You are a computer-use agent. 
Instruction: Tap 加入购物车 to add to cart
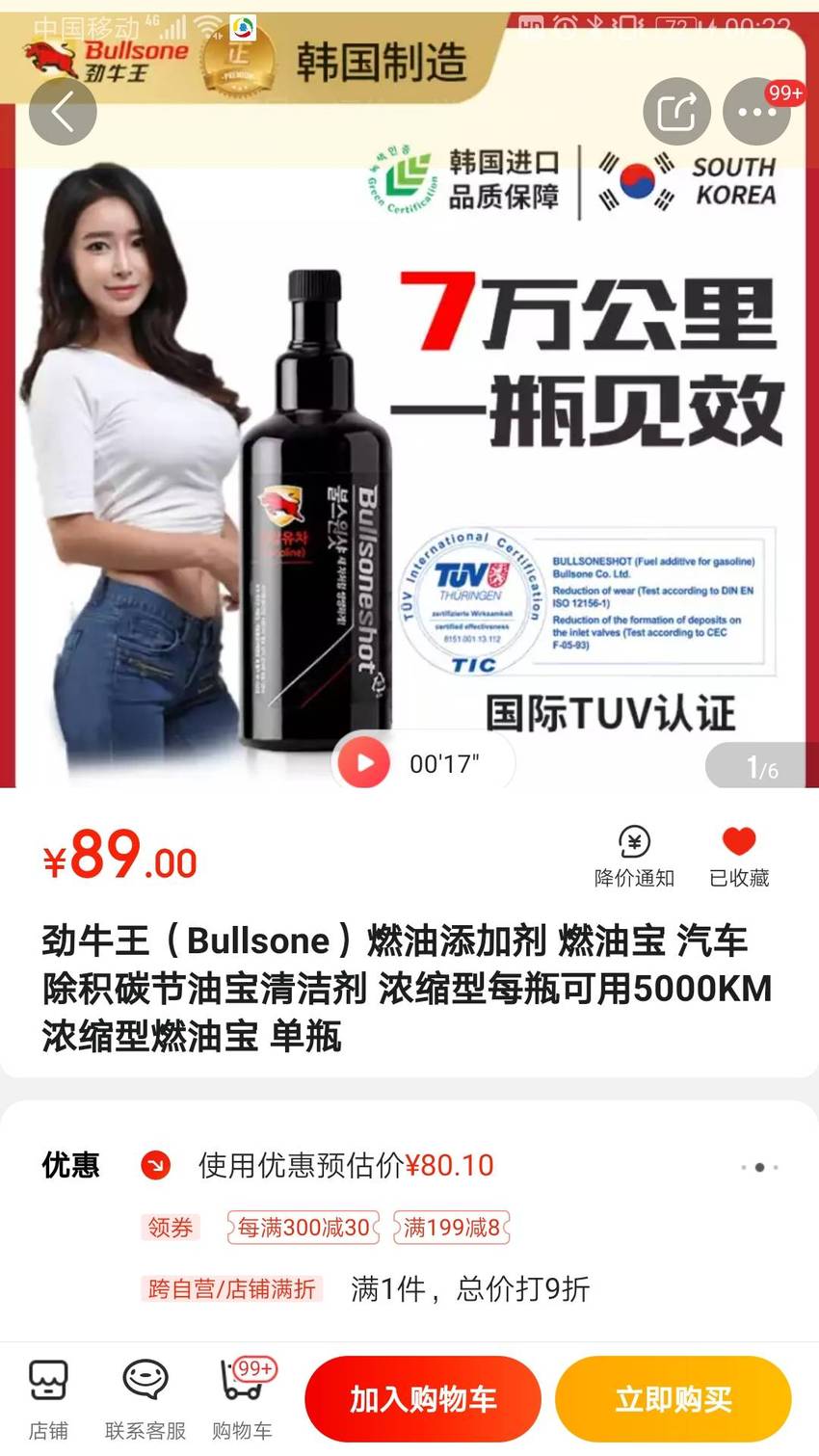point(423,1399)
